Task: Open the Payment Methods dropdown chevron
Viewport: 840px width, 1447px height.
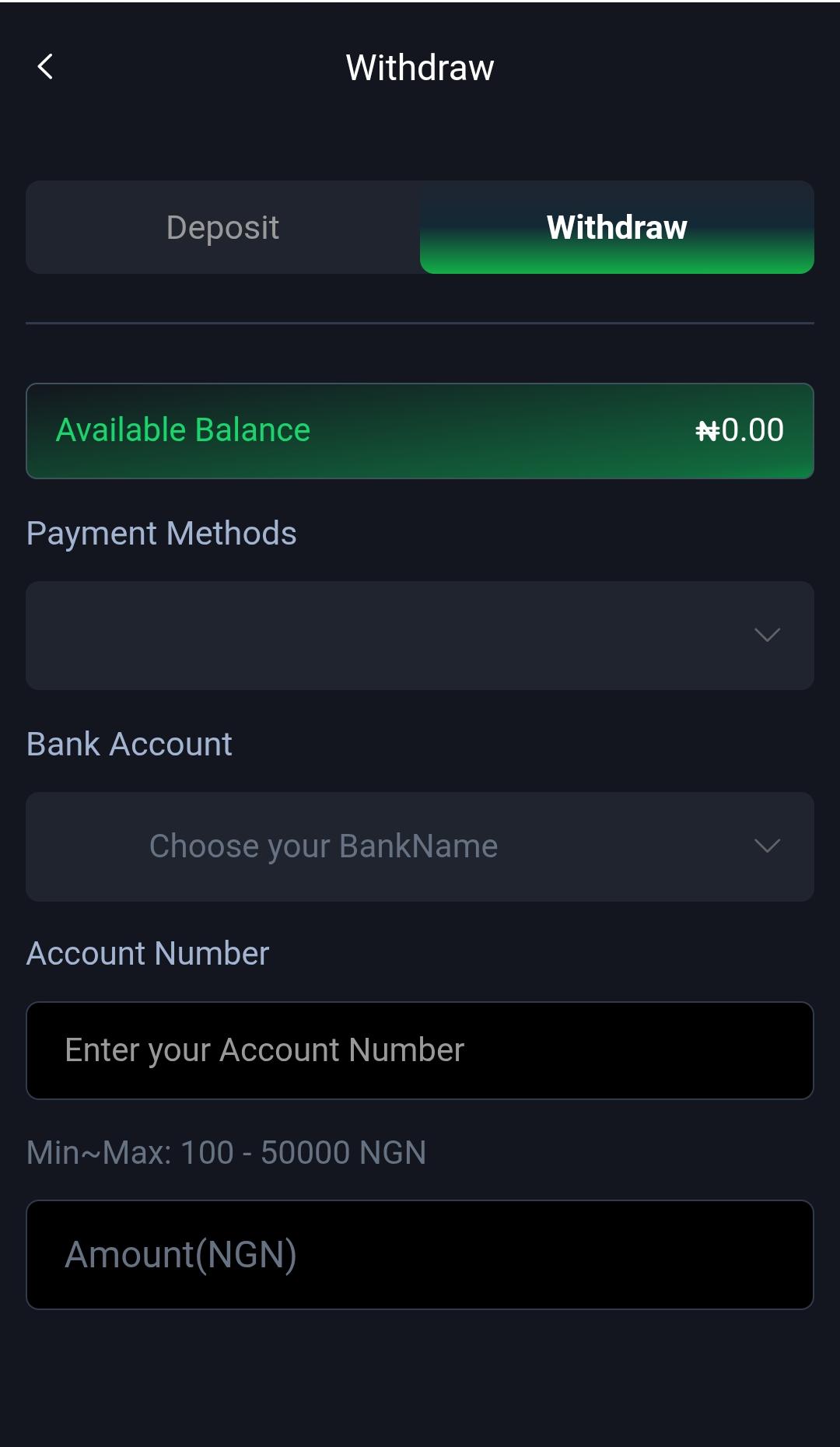Action: [x=768, y=636]
